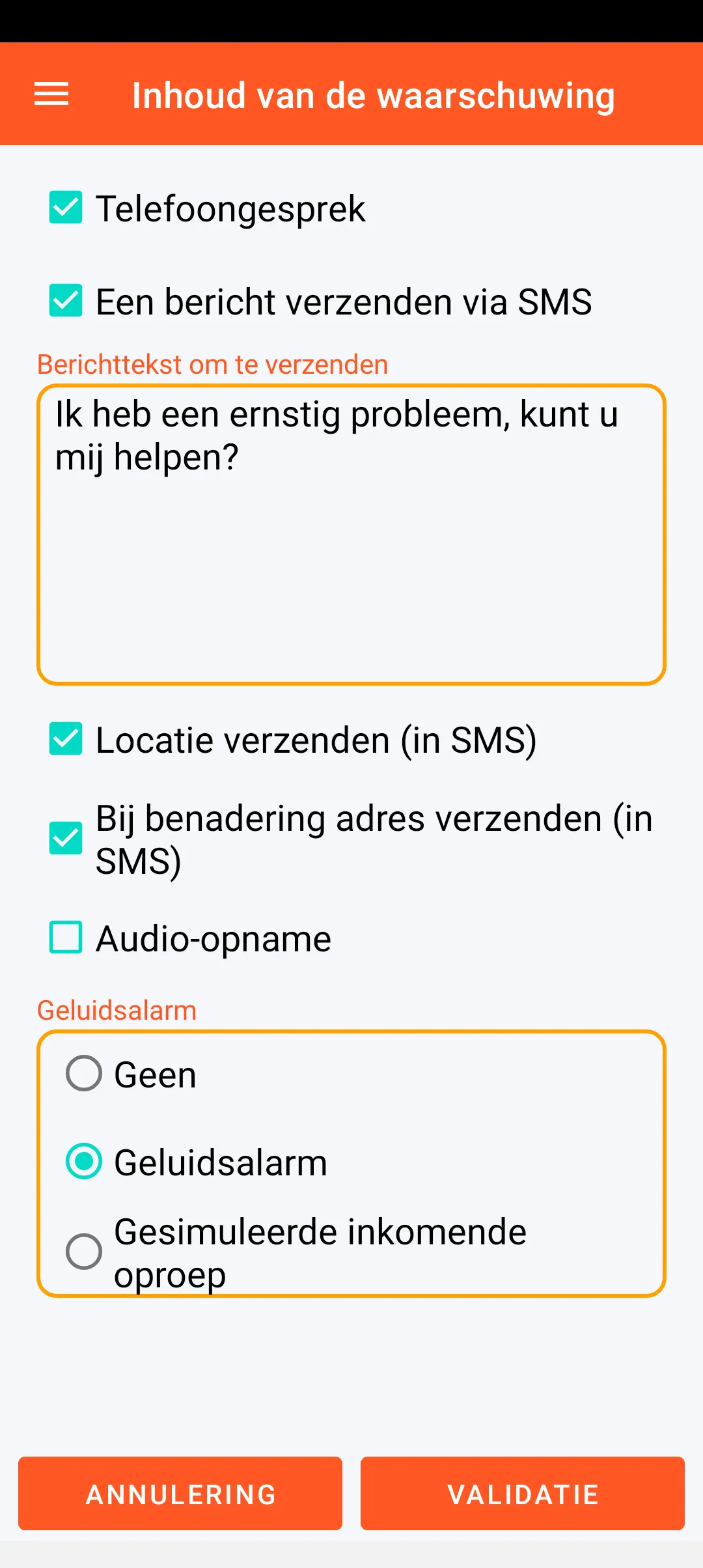Tap the ANNULERING button

coord(180,1494)
